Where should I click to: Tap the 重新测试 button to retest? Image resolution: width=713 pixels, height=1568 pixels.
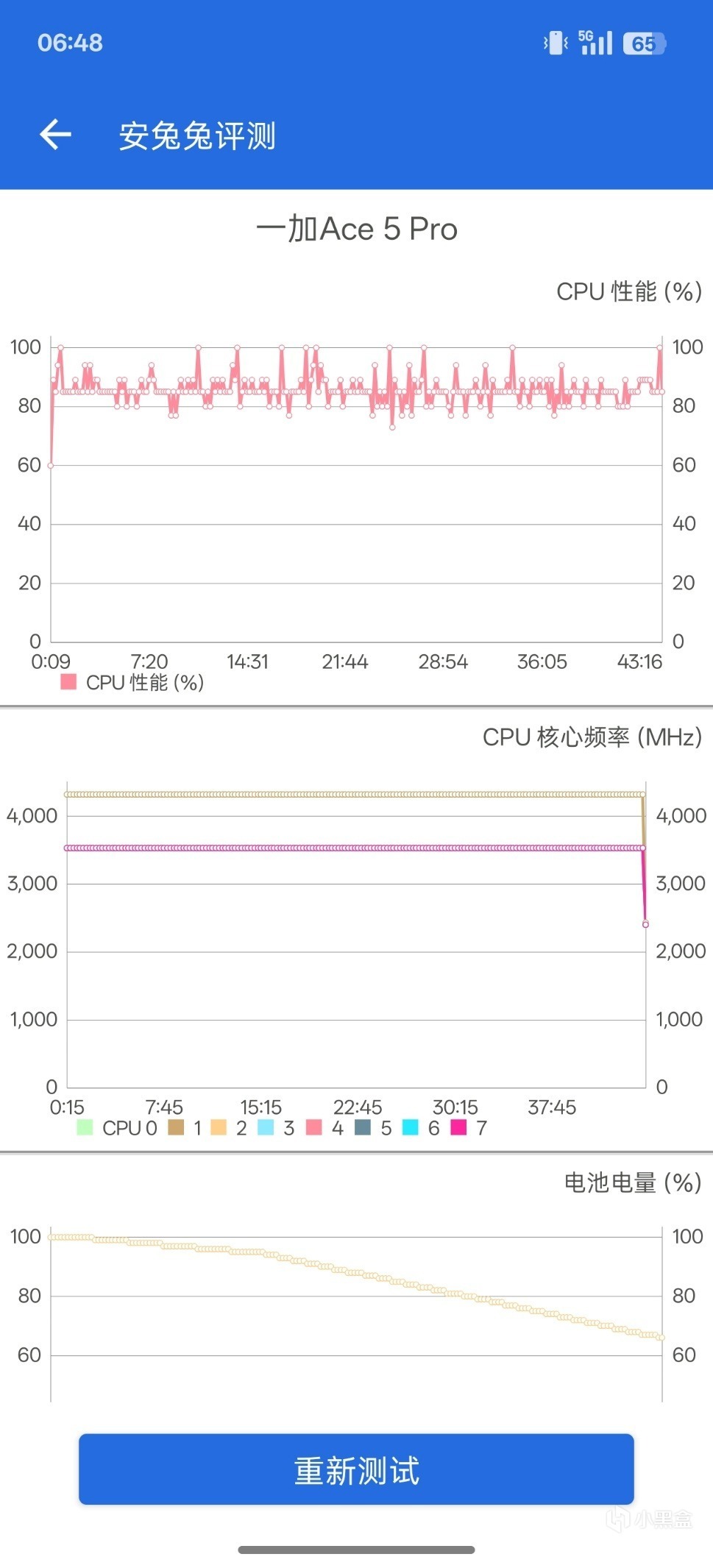click(356, 1469)
